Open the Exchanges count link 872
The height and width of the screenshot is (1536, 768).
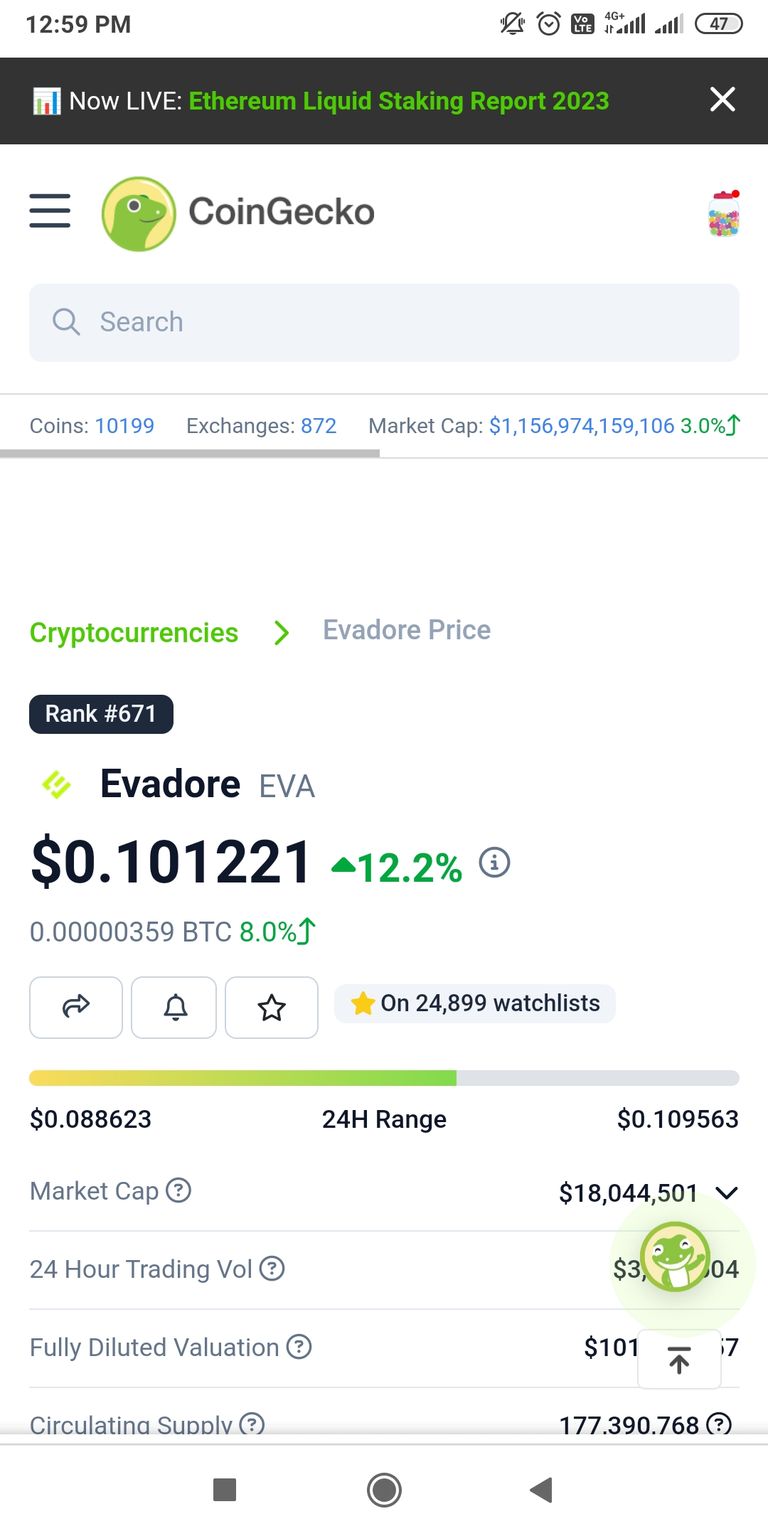tap(318, 426)
